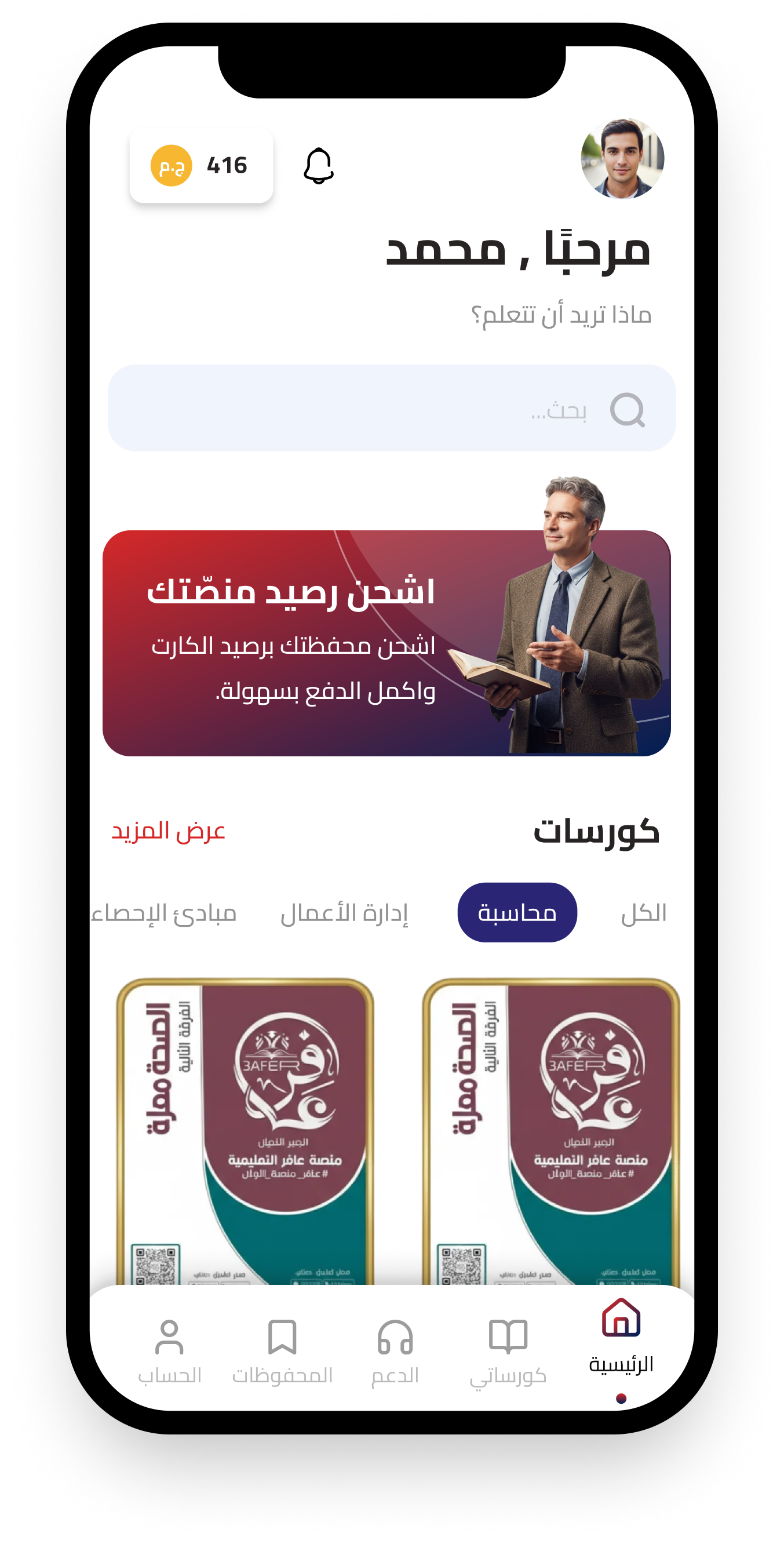This screenshot has height=1544, width=784.
Task: Open the اشحن رصيد منصّتك banner
Action: click(386, 643)
